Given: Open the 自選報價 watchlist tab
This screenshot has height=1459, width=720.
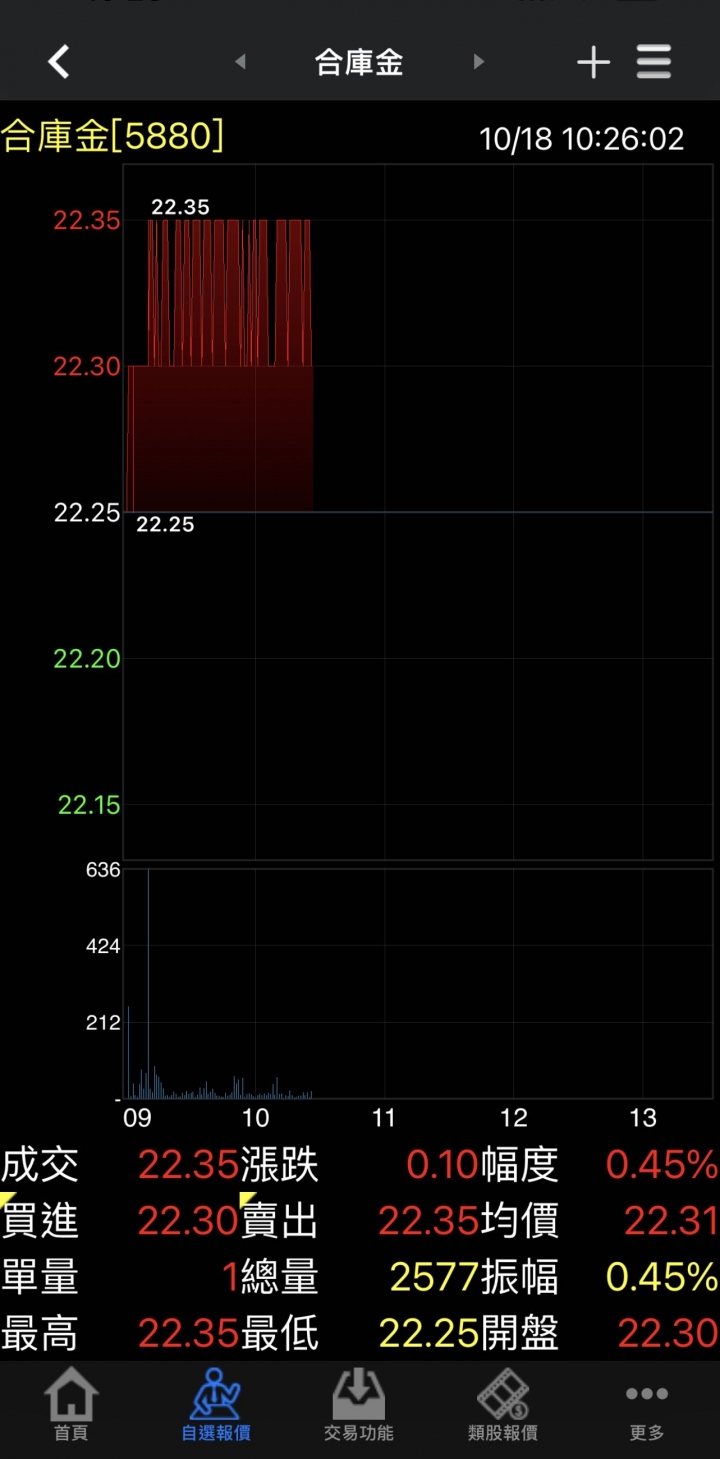Looking at the screenshot, I should (x=216, y=1406).
